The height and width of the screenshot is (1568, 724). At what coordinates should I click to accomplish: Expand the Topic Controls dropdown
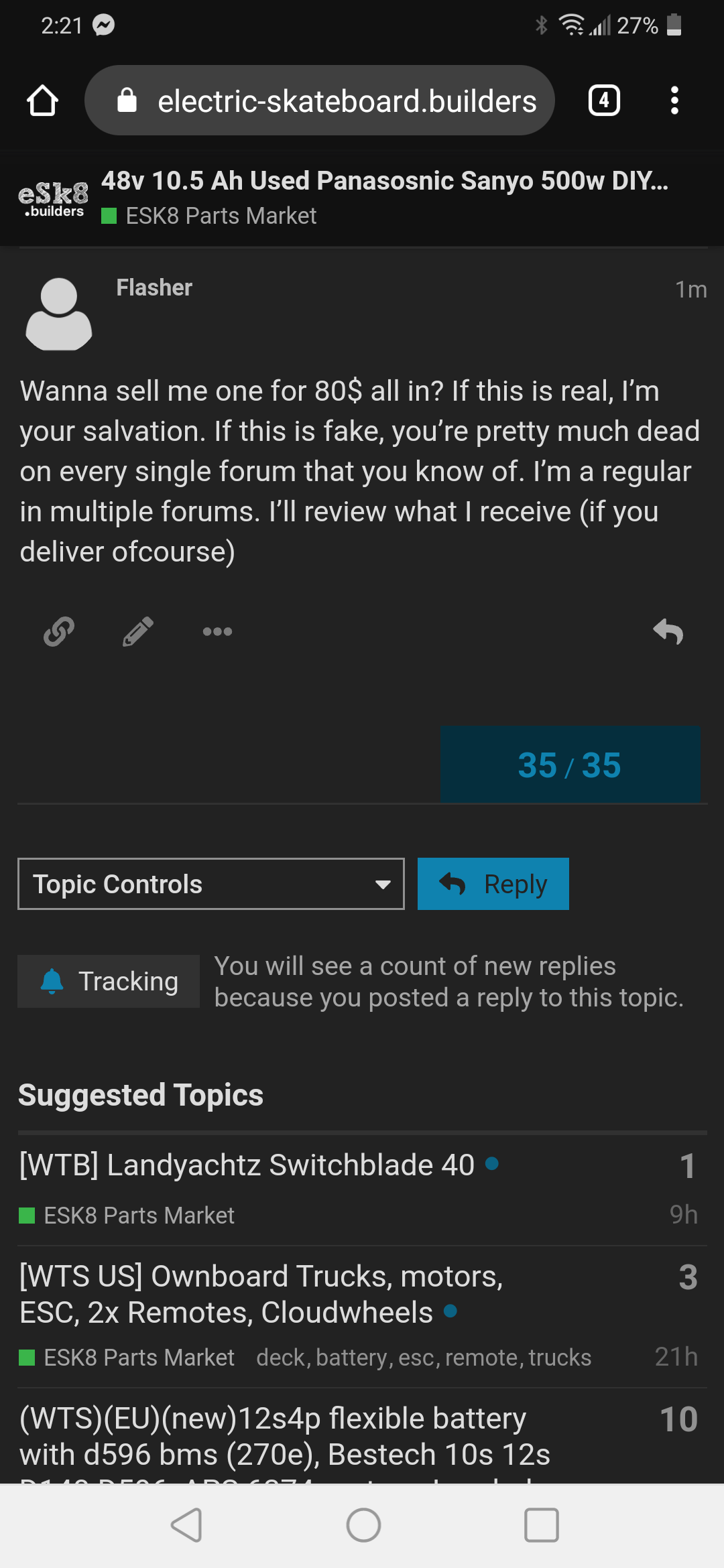210,884
